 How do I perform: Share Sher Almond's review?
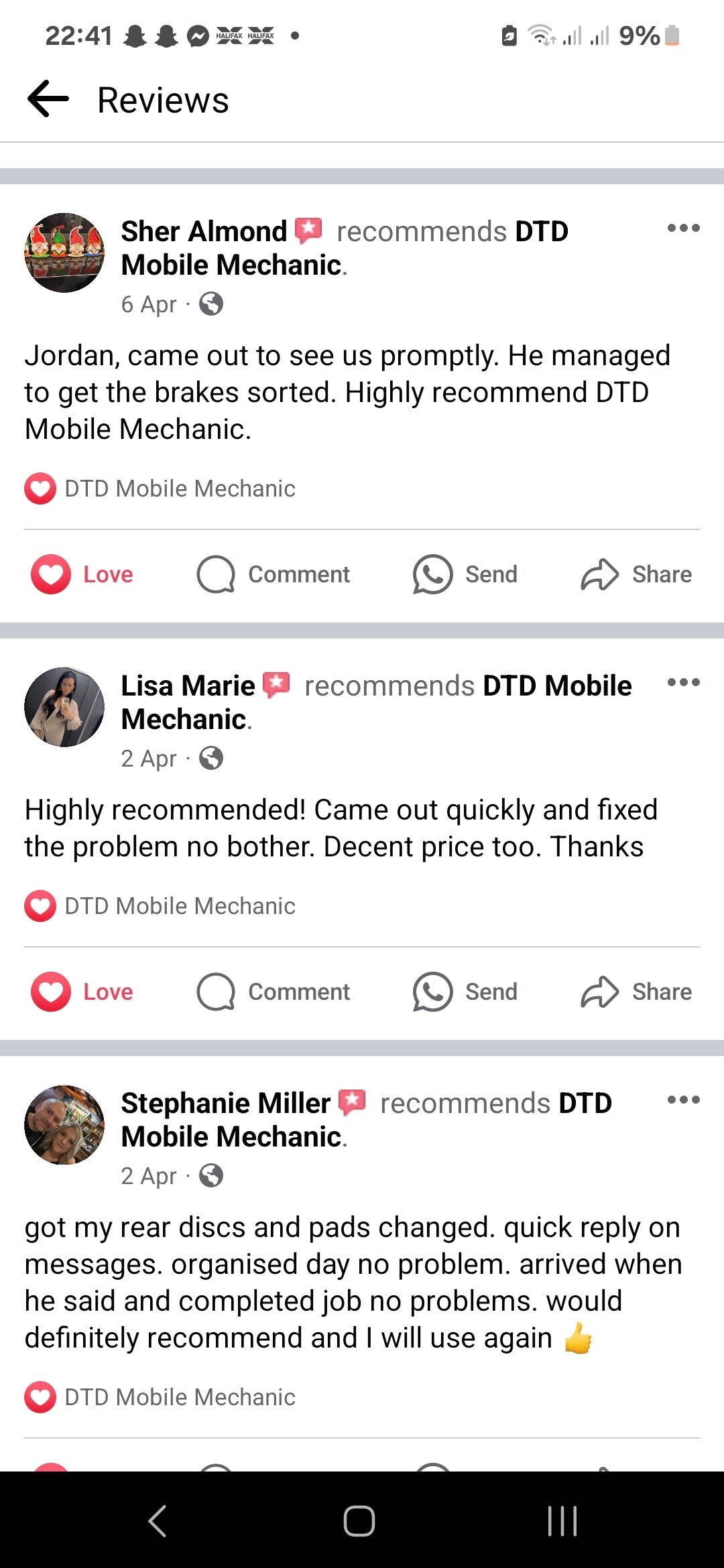636,574
